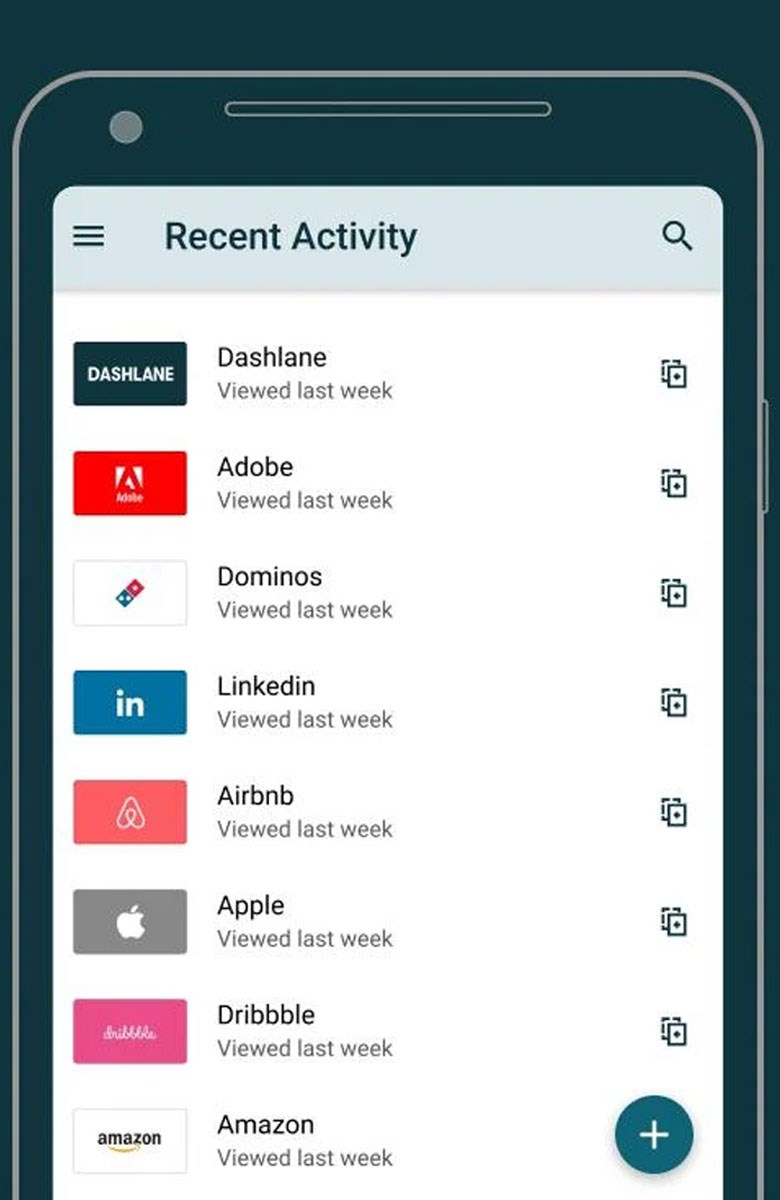Add a new item with the plus button

pyautogui.click(x=654, y=1134)
